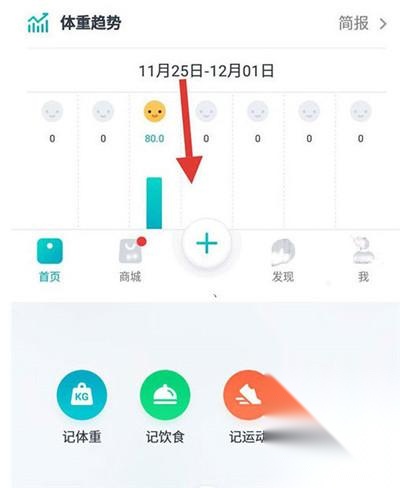This screenshot has height=488, width=400.
Task: Go to the 发现 tab
Action: pyautogui.click(x=283, y=260)
